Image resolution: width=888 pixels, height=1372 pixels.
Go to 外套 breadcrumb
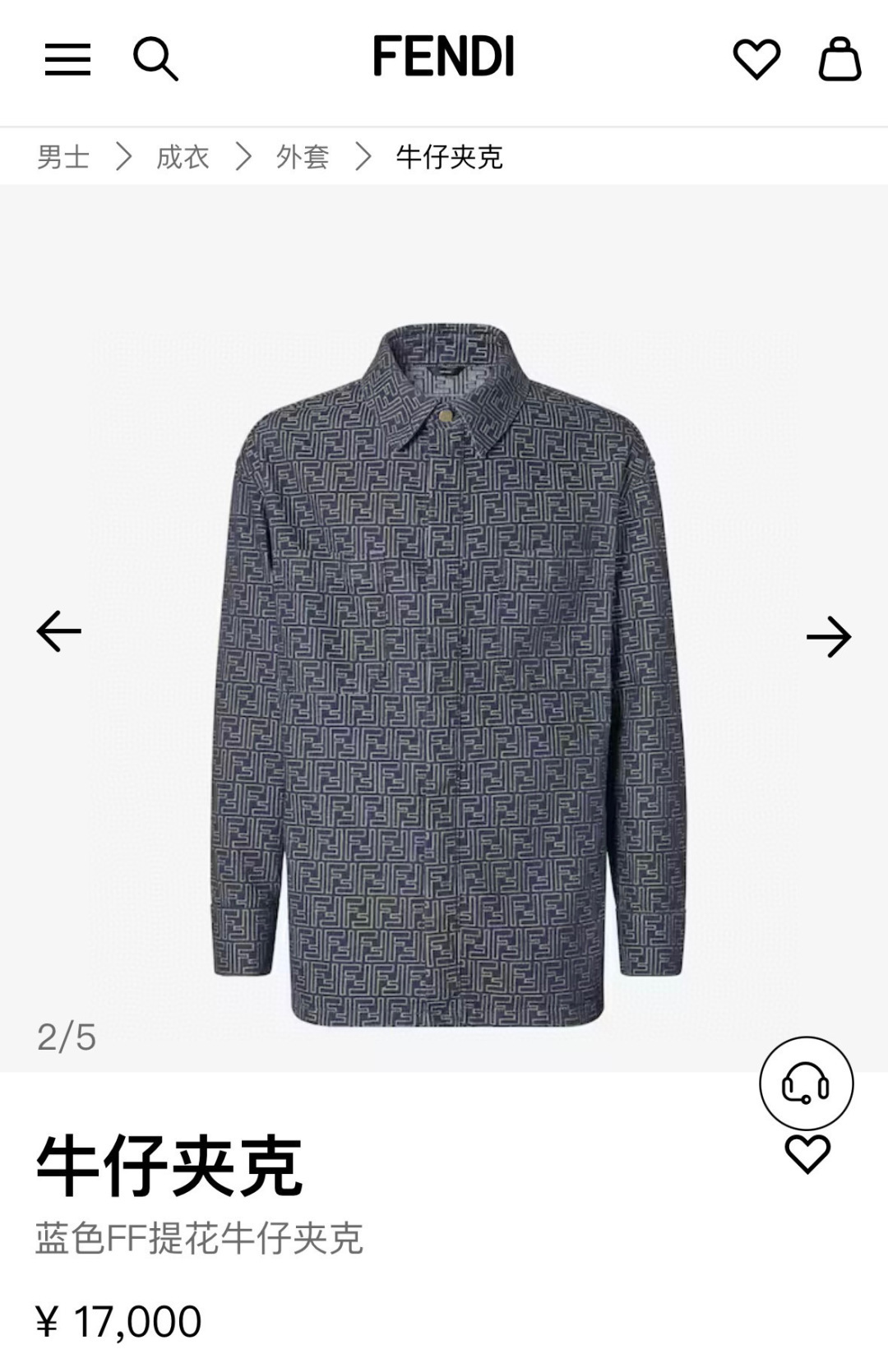[303, 156]
